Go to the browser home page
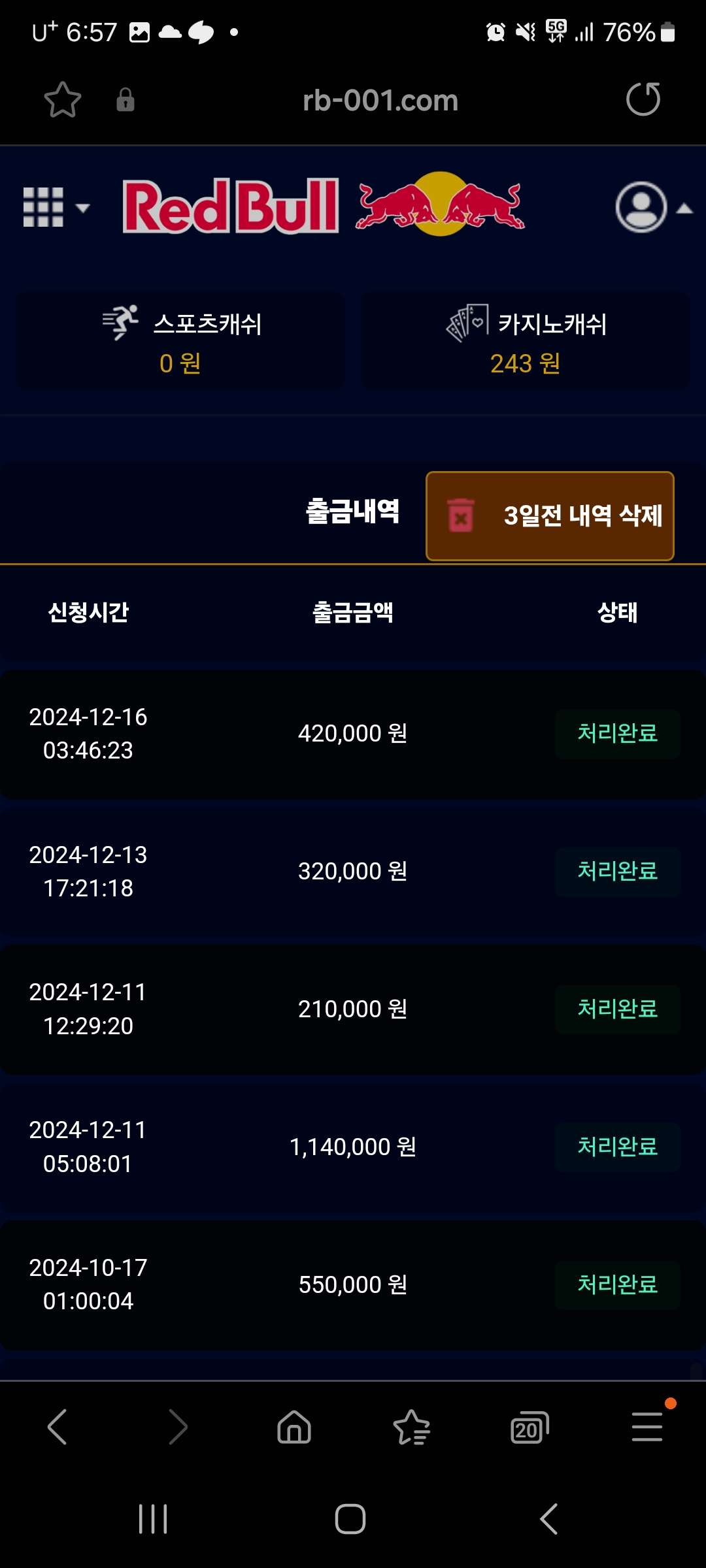706x1568 pixels. 294,1427
